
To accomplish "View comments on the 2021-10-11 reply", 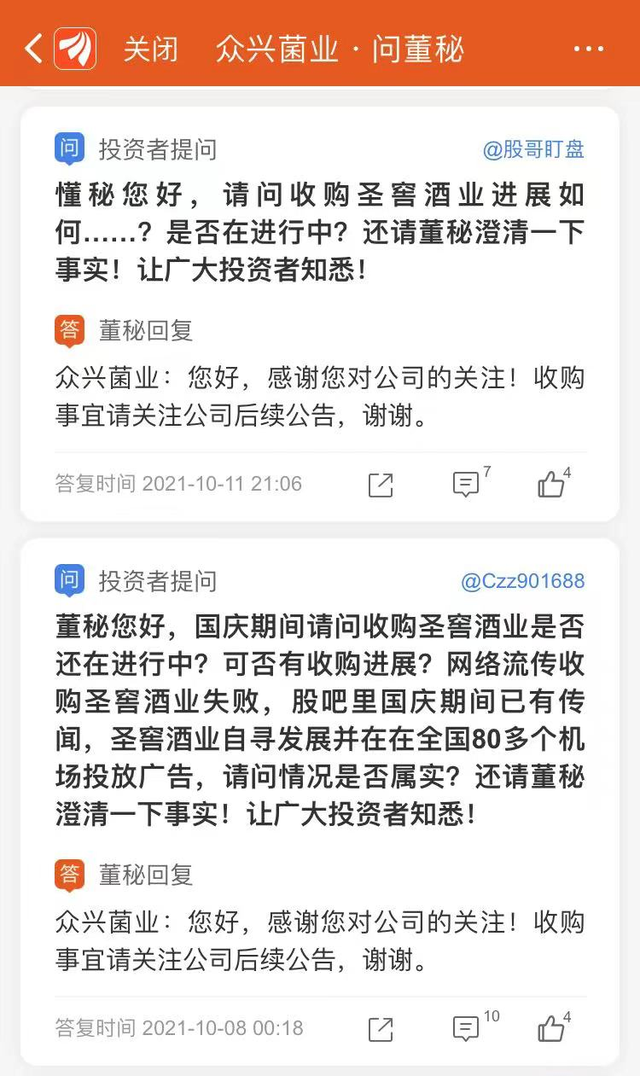I will tap(466, 485).
